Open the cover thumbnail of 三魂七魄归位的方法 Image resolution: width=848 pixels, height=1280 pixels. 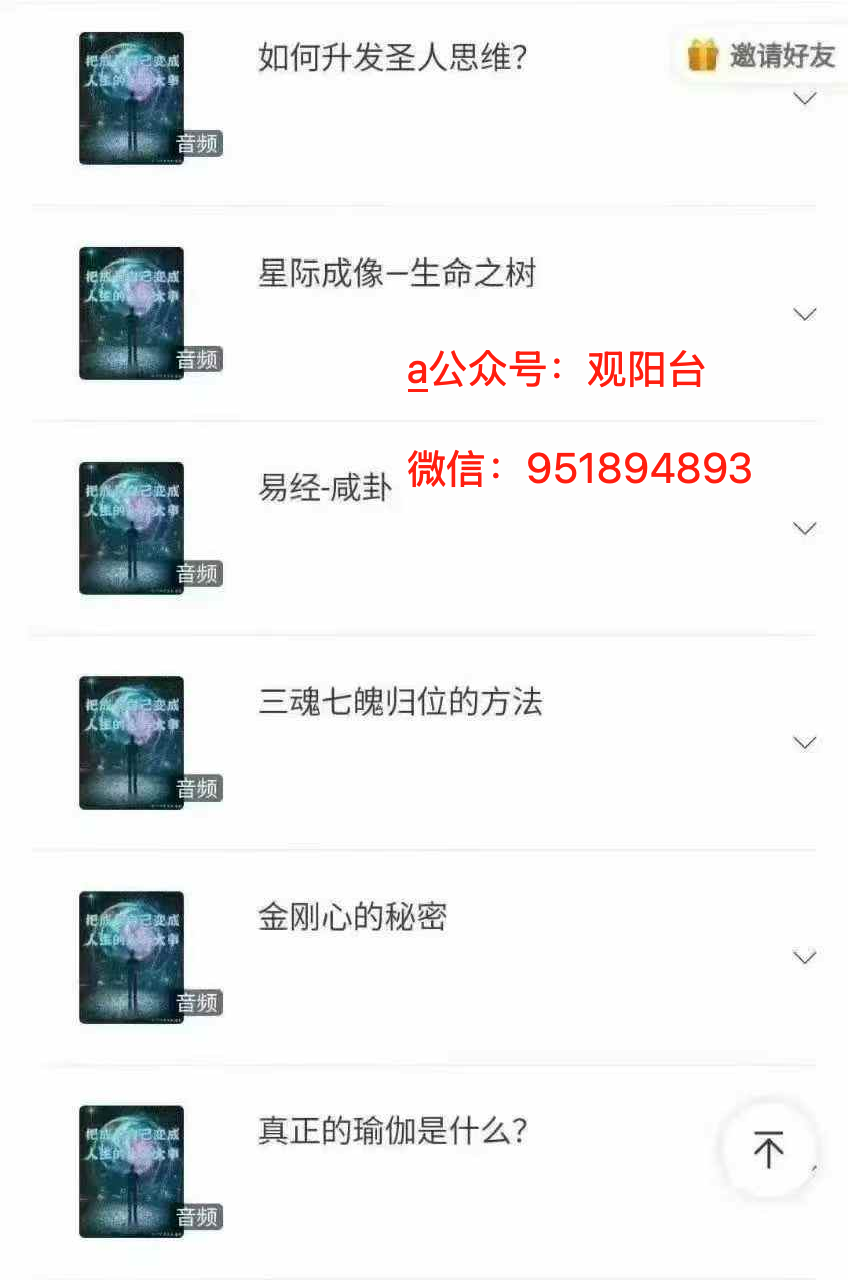132,742
